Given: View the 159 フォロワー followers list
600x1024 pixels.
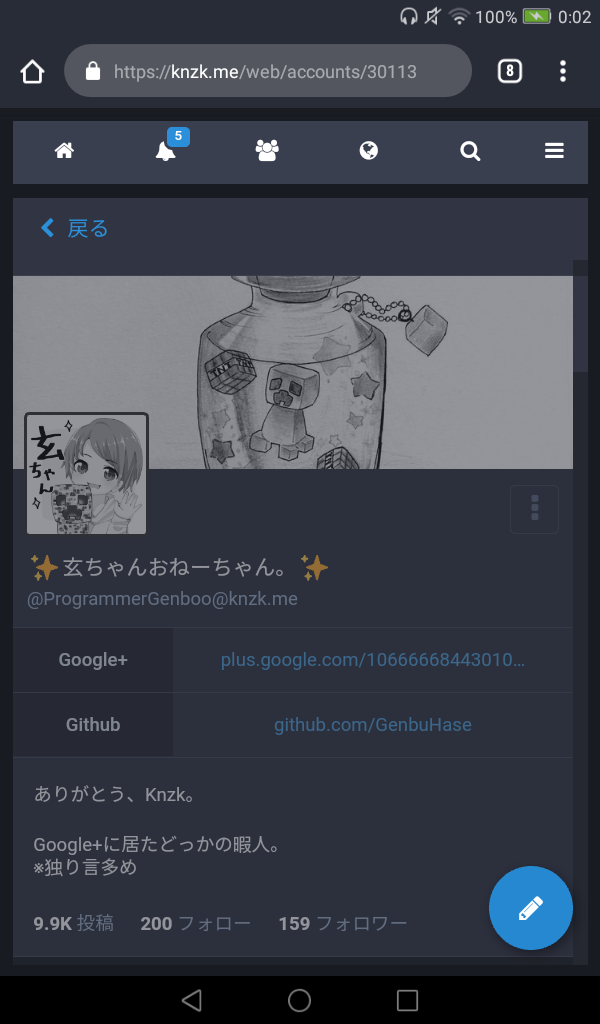Looking at the screenshot, I should click(x=342, y=923).
